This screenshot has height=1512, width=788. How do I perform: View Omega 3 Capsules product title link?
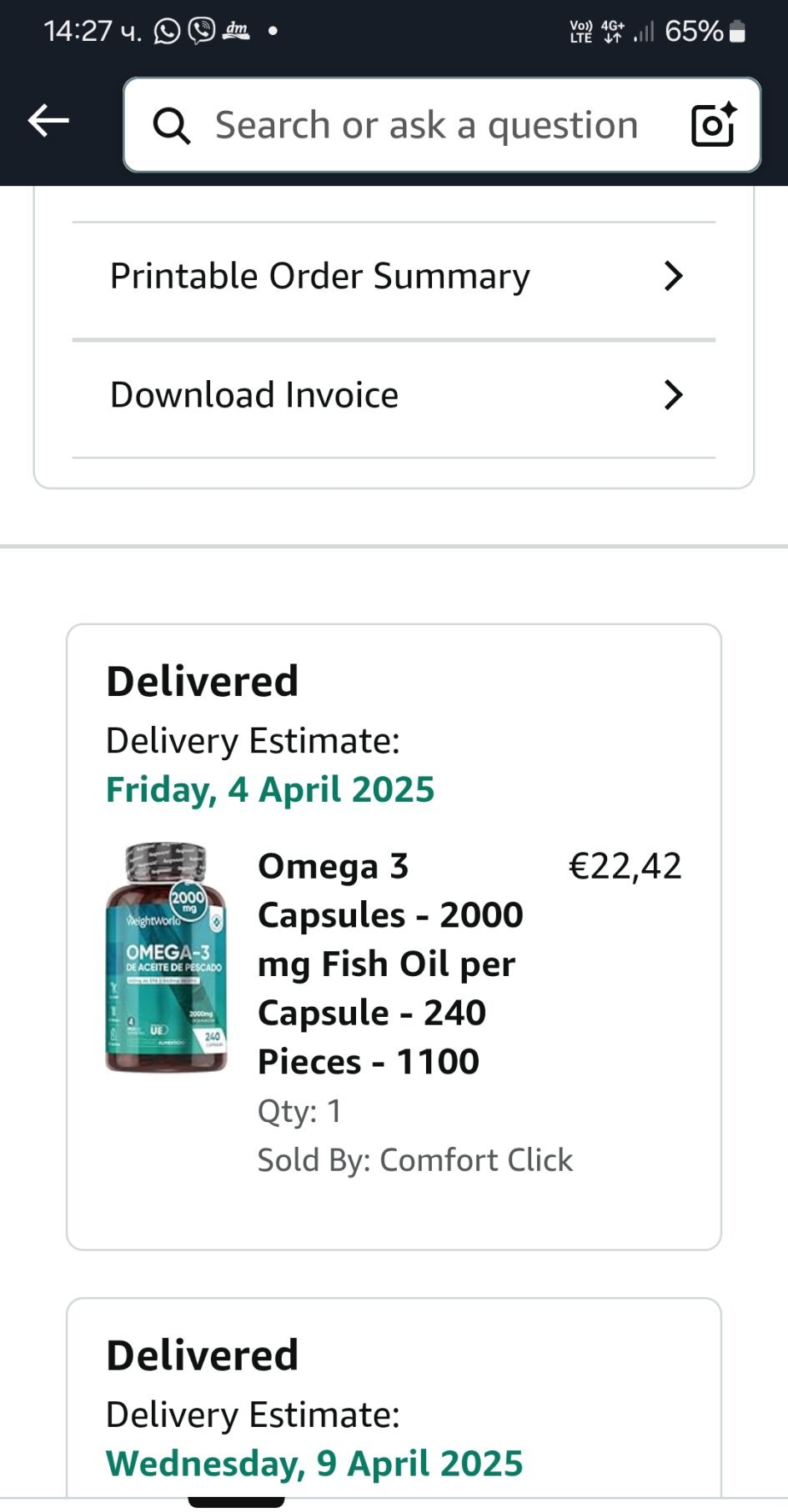click(390, 964)
